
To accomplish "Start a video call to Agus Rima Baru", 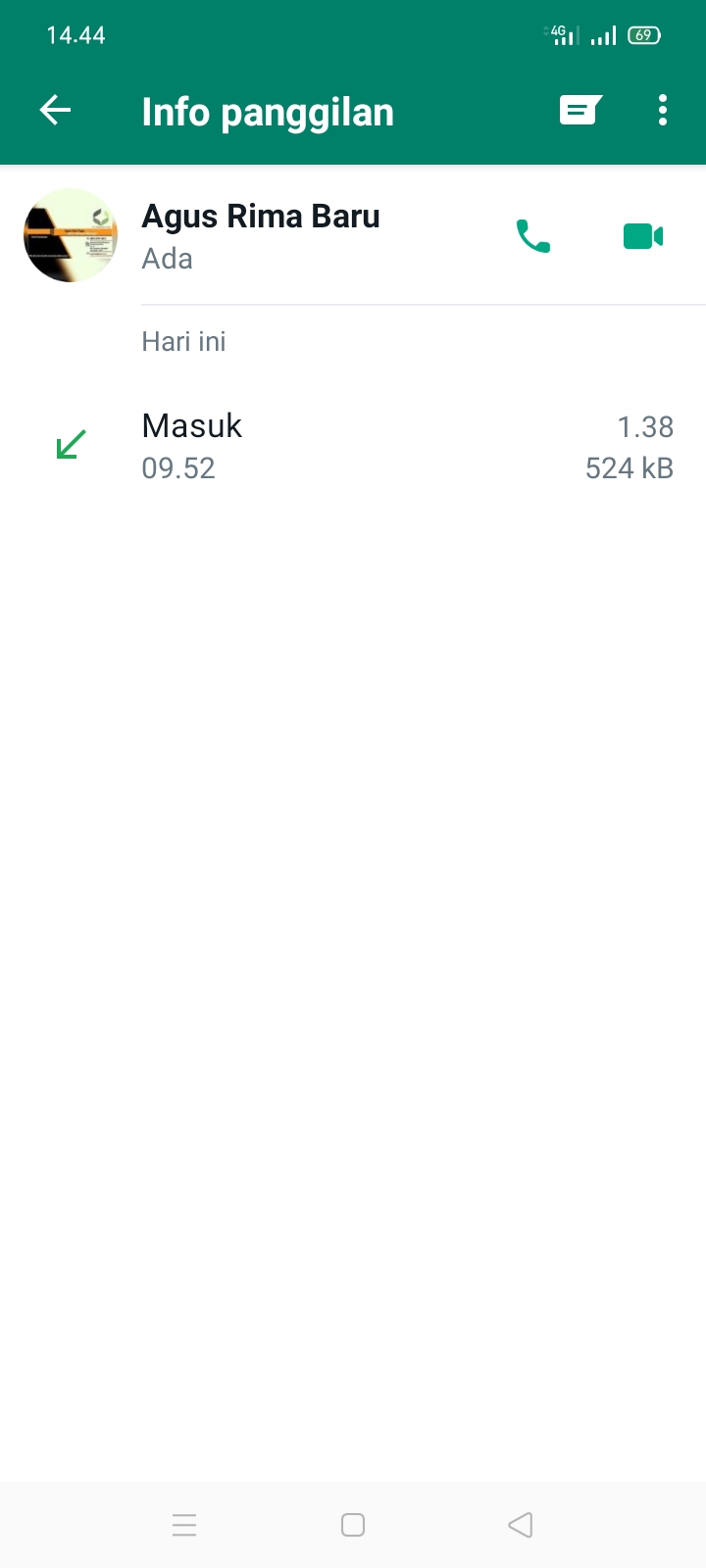I will [643, 236].
